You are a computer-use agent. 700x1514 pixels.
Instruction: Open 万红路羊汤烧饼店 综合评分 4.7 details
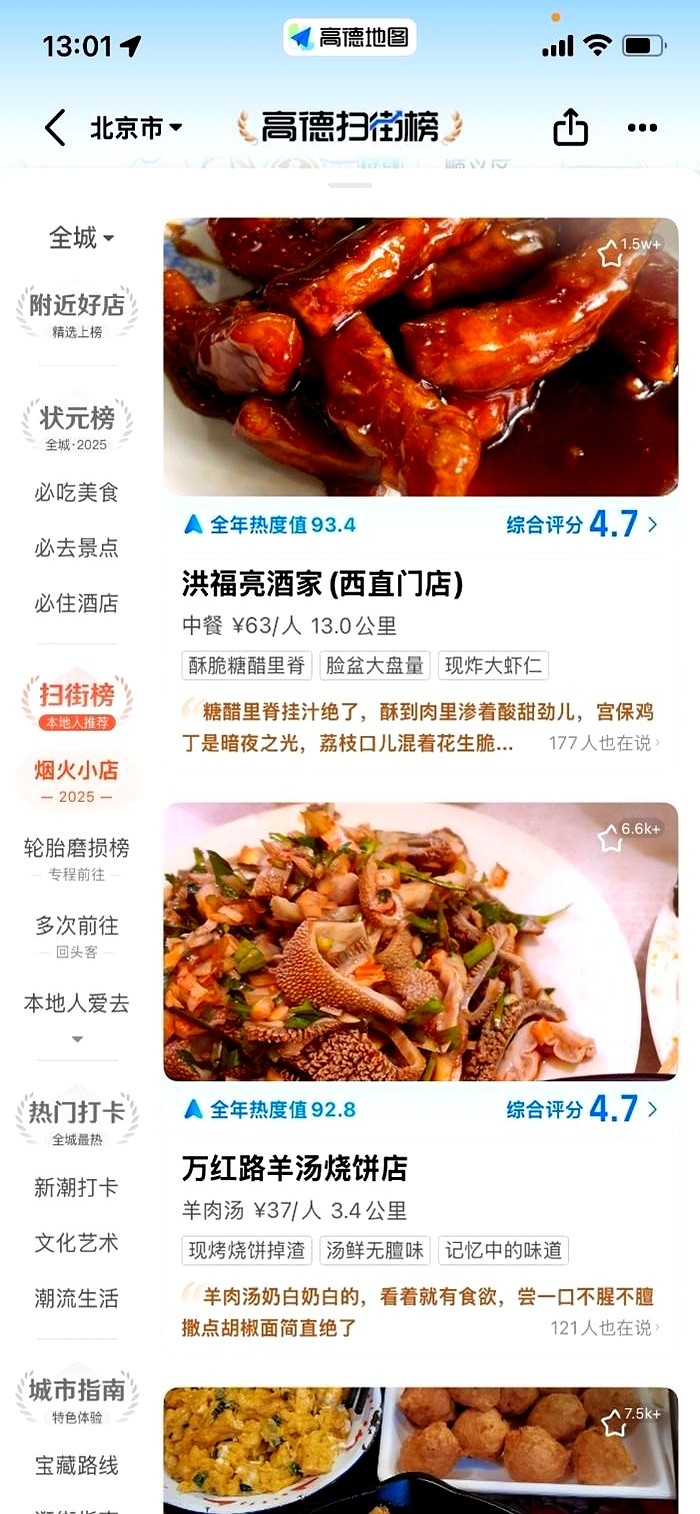pyautogui.click(x=582, y=1109)
